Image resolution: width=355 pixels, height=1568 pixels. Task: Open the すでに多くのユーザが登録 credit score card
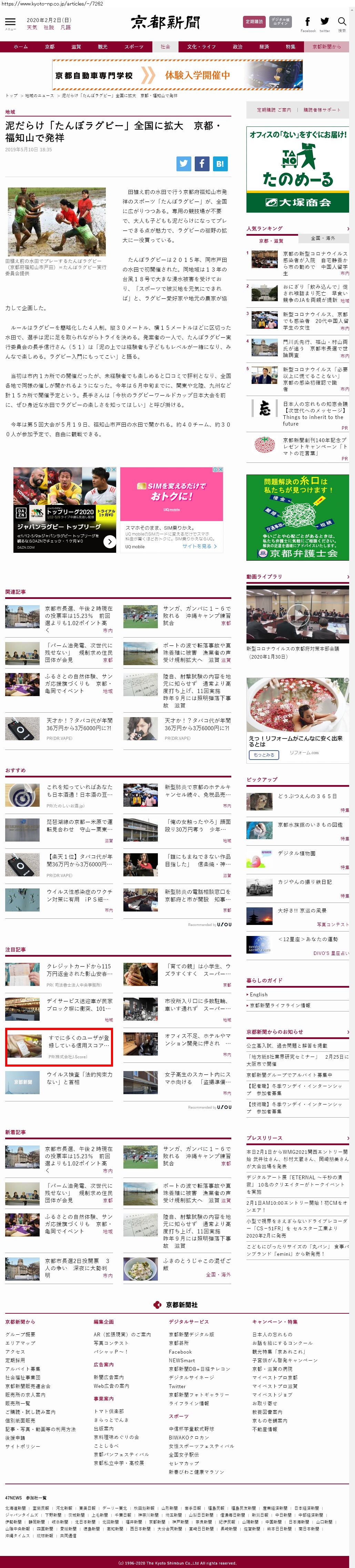click(x=59, y=1047)
